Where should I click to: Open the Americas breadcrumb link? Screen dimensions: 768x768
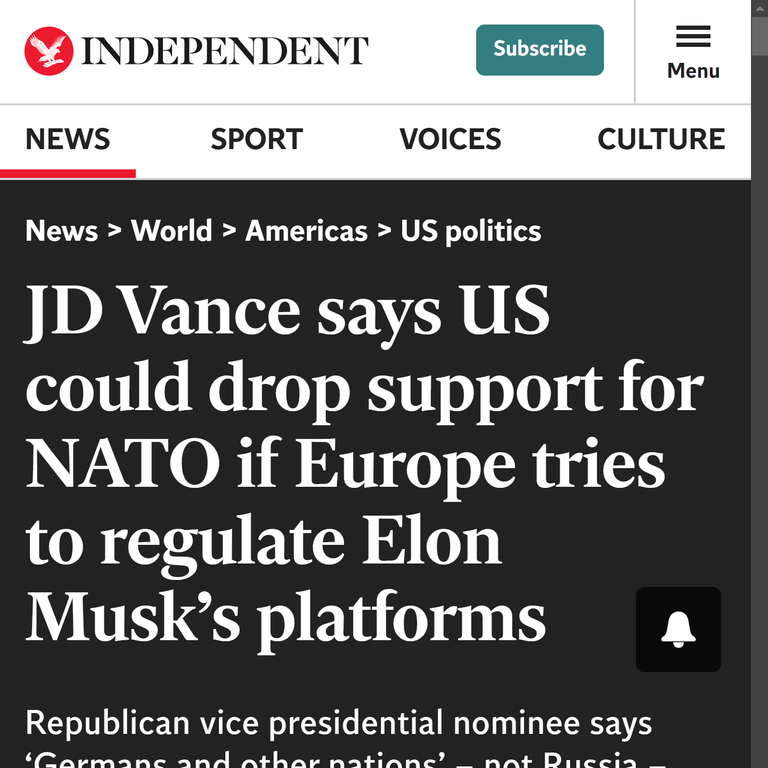pos(306,231)
